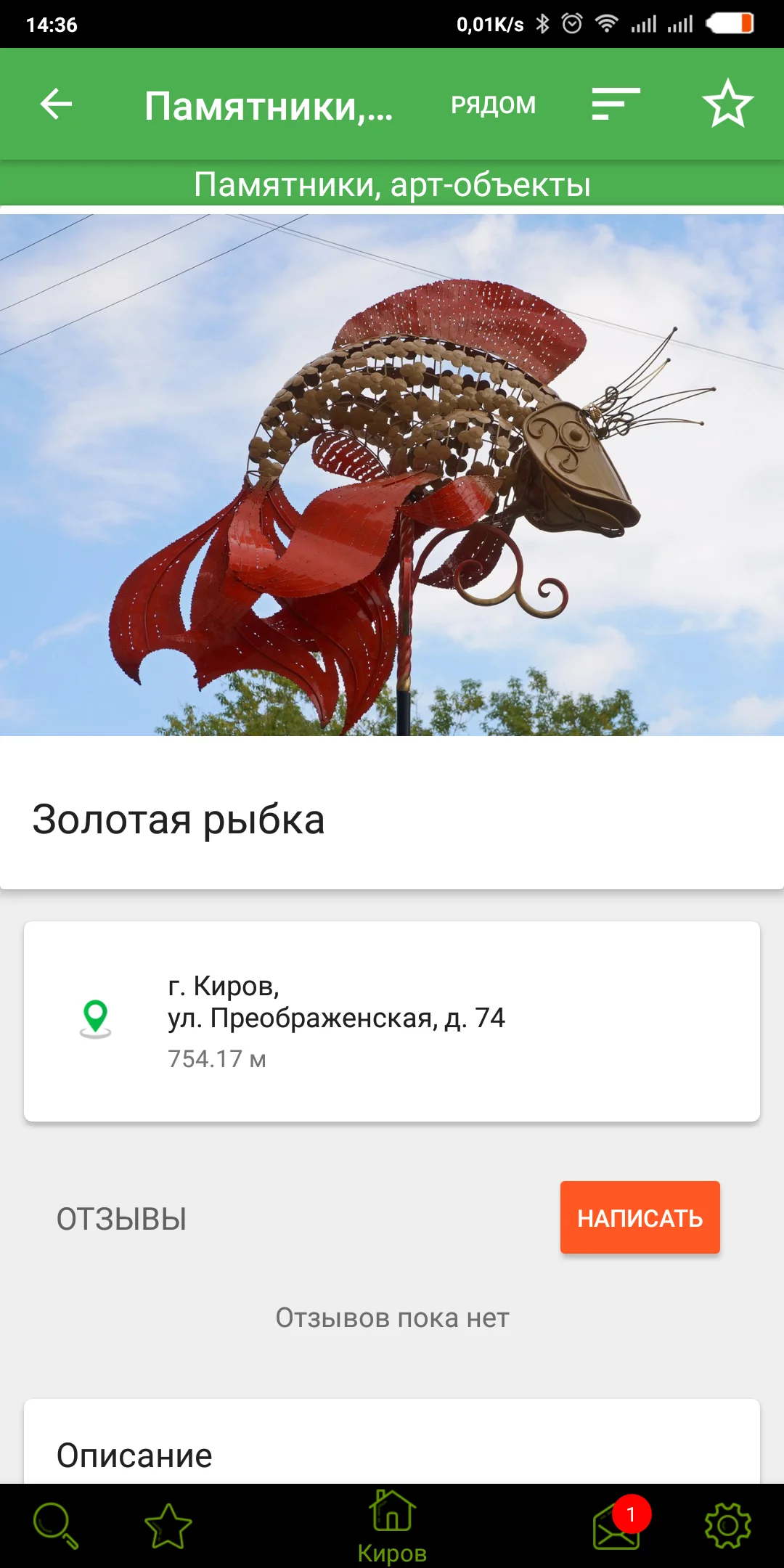
Task: Tap the title Золотая рыбка
Action: tap(179, 820)
